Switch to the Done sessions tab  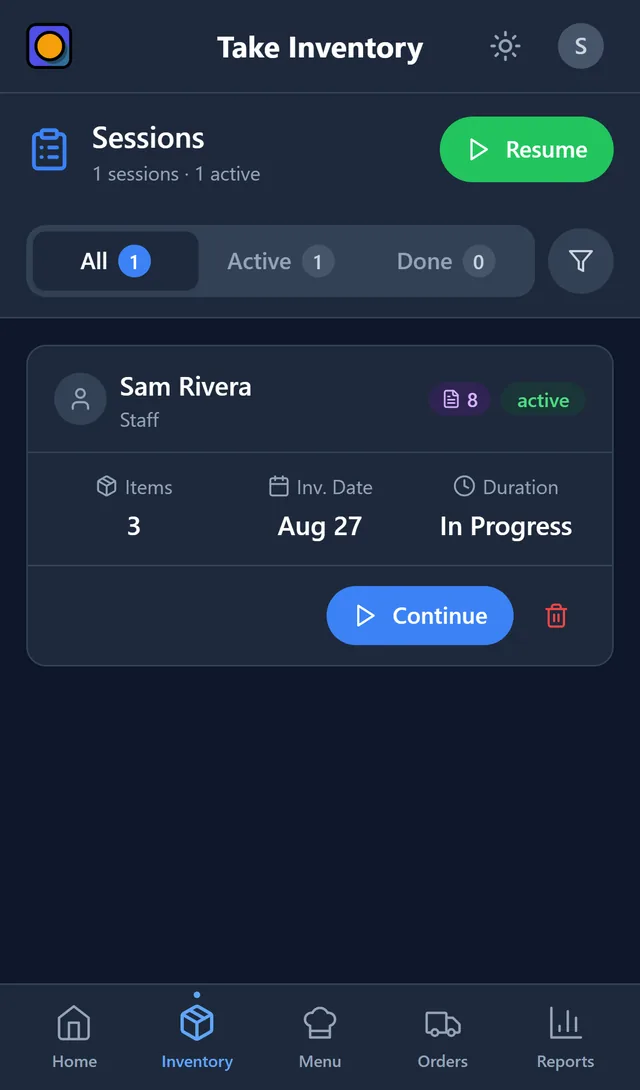click(446, 261)
